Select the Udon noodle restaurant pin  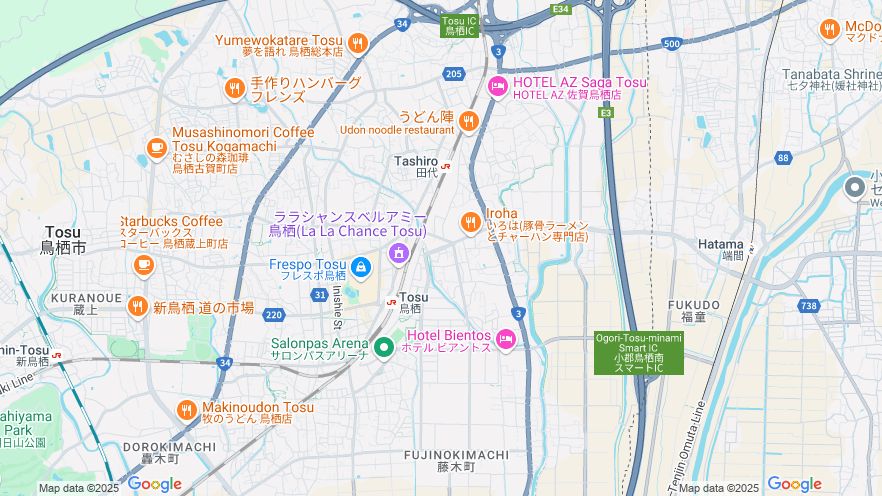coord(468,121)
